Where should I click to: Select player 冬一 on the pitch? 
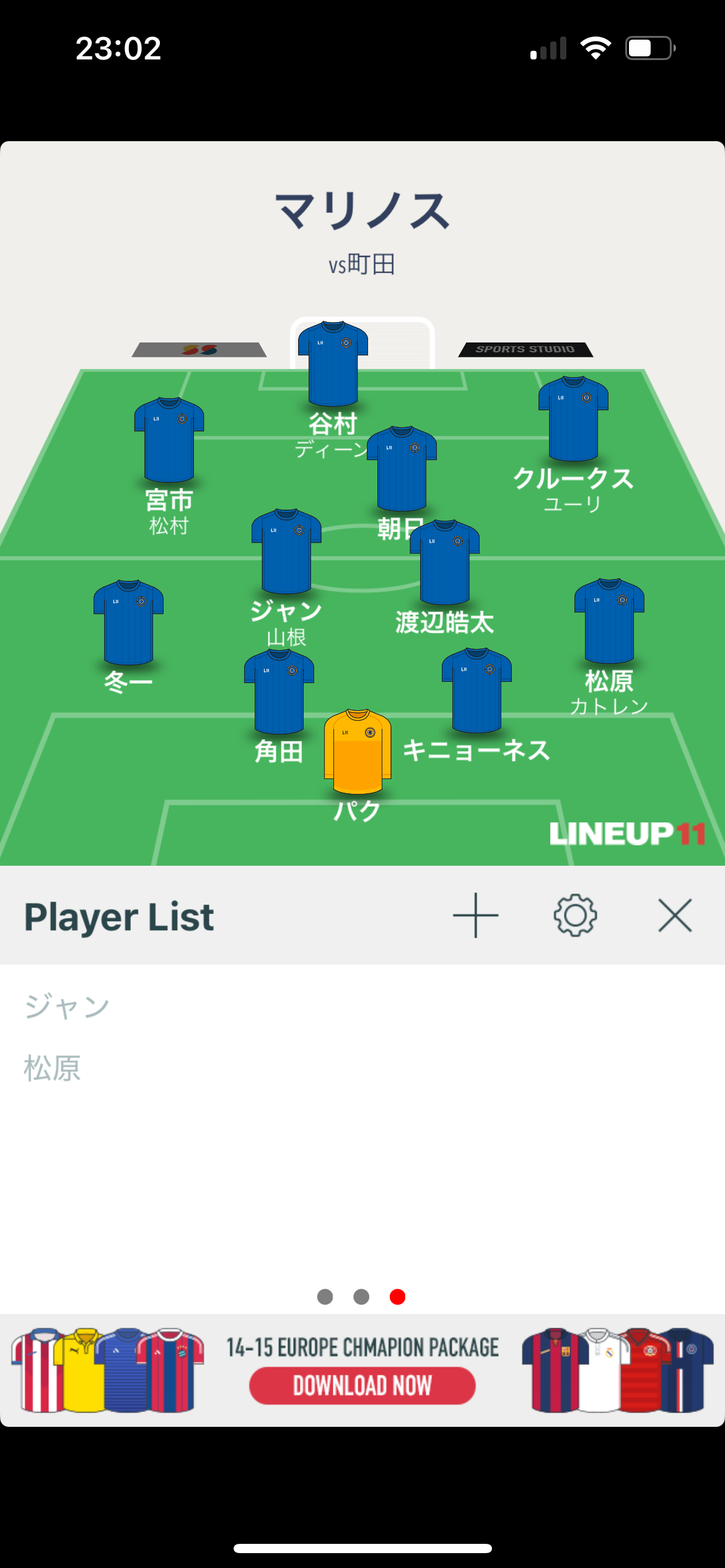(128, 623)
